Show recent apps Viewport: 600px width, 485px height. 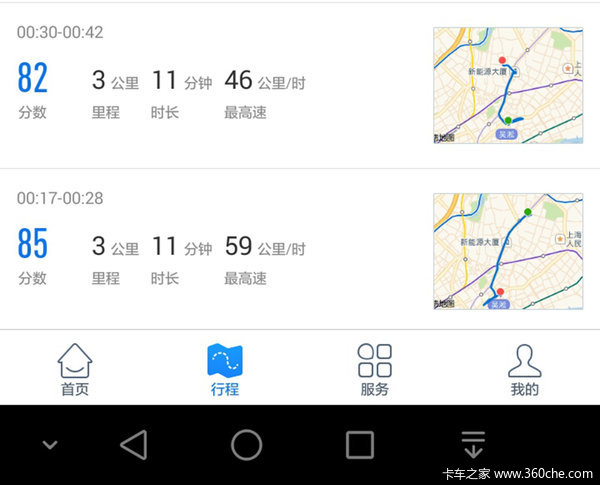[x=360, y=445]
